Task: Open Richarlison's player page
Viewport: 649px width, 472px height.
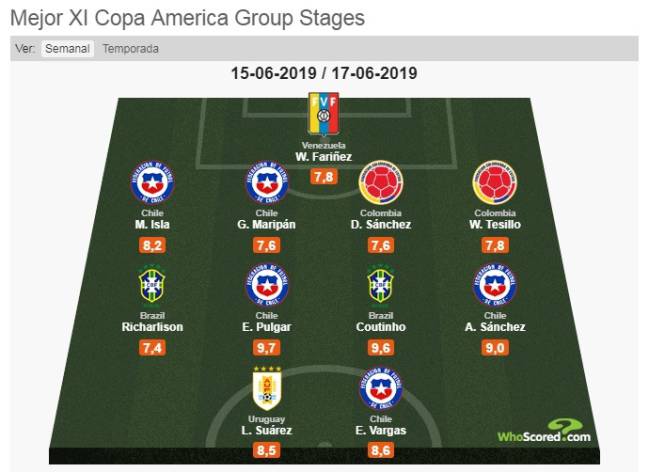Action: [149, 326]
